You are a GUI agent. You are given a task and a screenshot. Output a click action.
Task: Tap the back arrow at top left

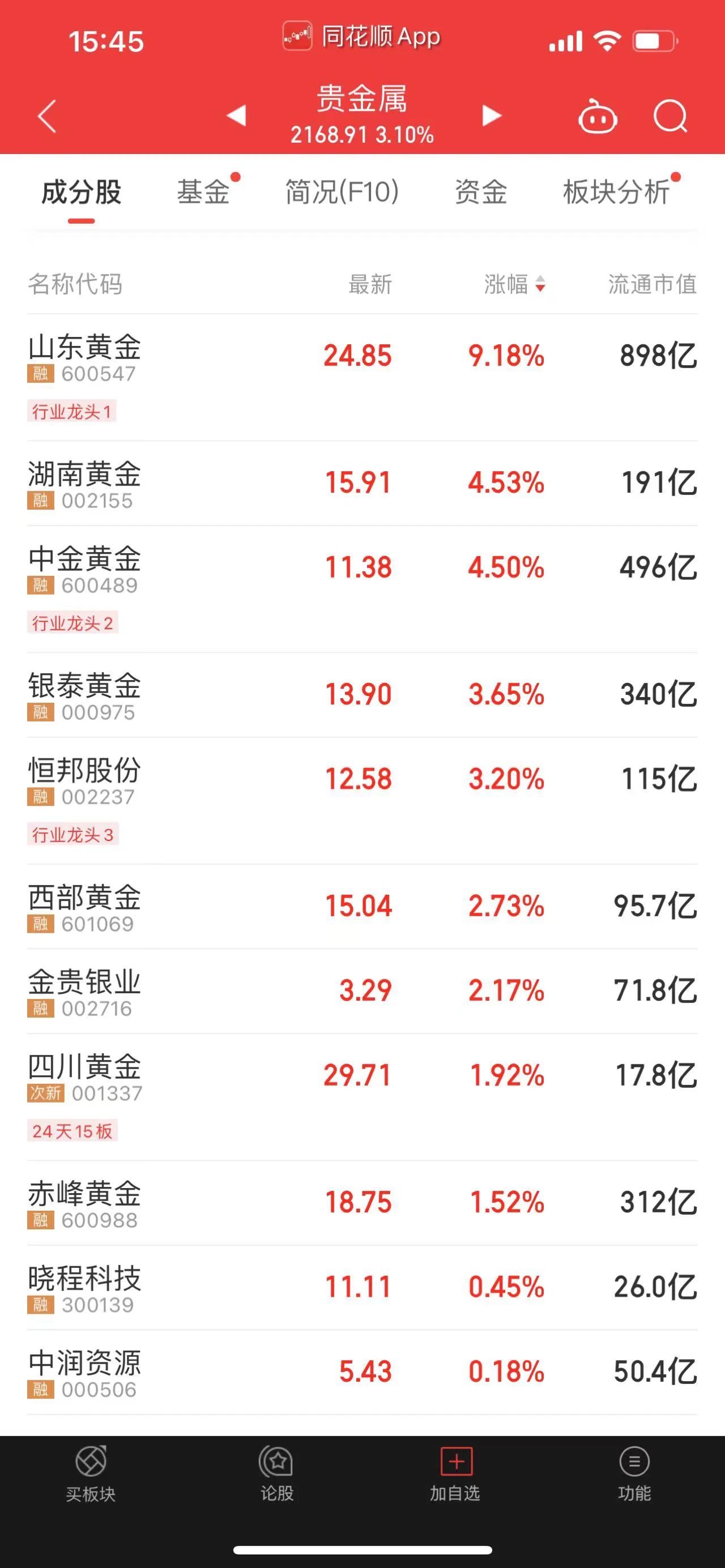(46, 117)
